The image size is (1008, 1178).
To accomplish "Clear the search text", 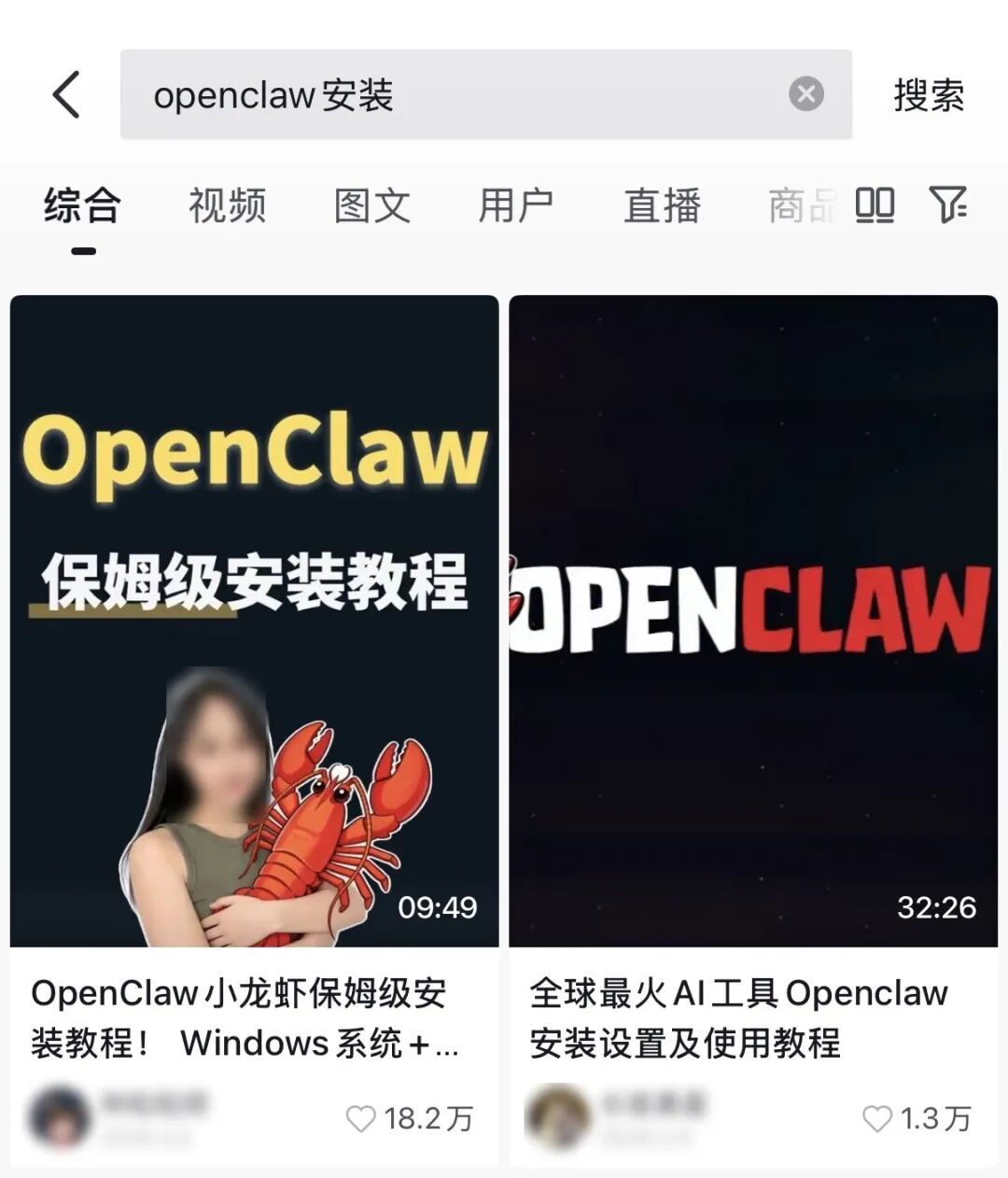I will (806, 94).
